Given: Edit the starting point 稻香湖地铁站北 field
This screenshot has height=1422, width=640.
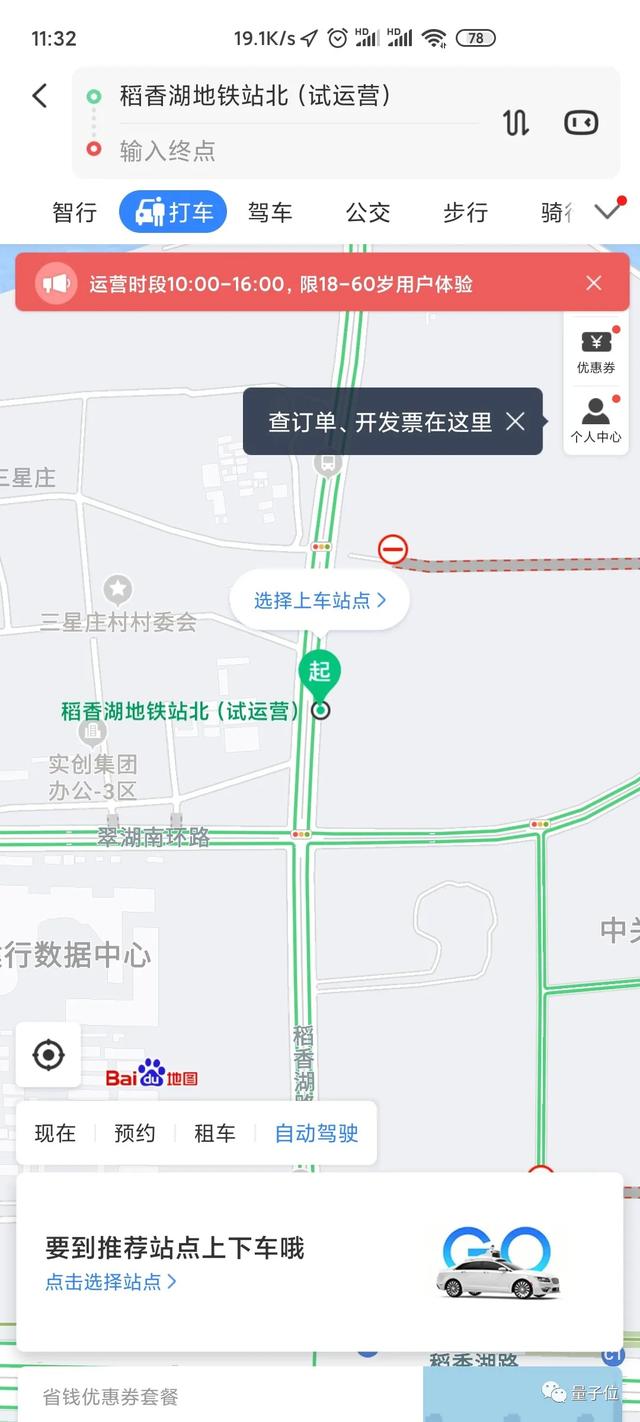Looking at the screenshot, I should tap(255, 96).
